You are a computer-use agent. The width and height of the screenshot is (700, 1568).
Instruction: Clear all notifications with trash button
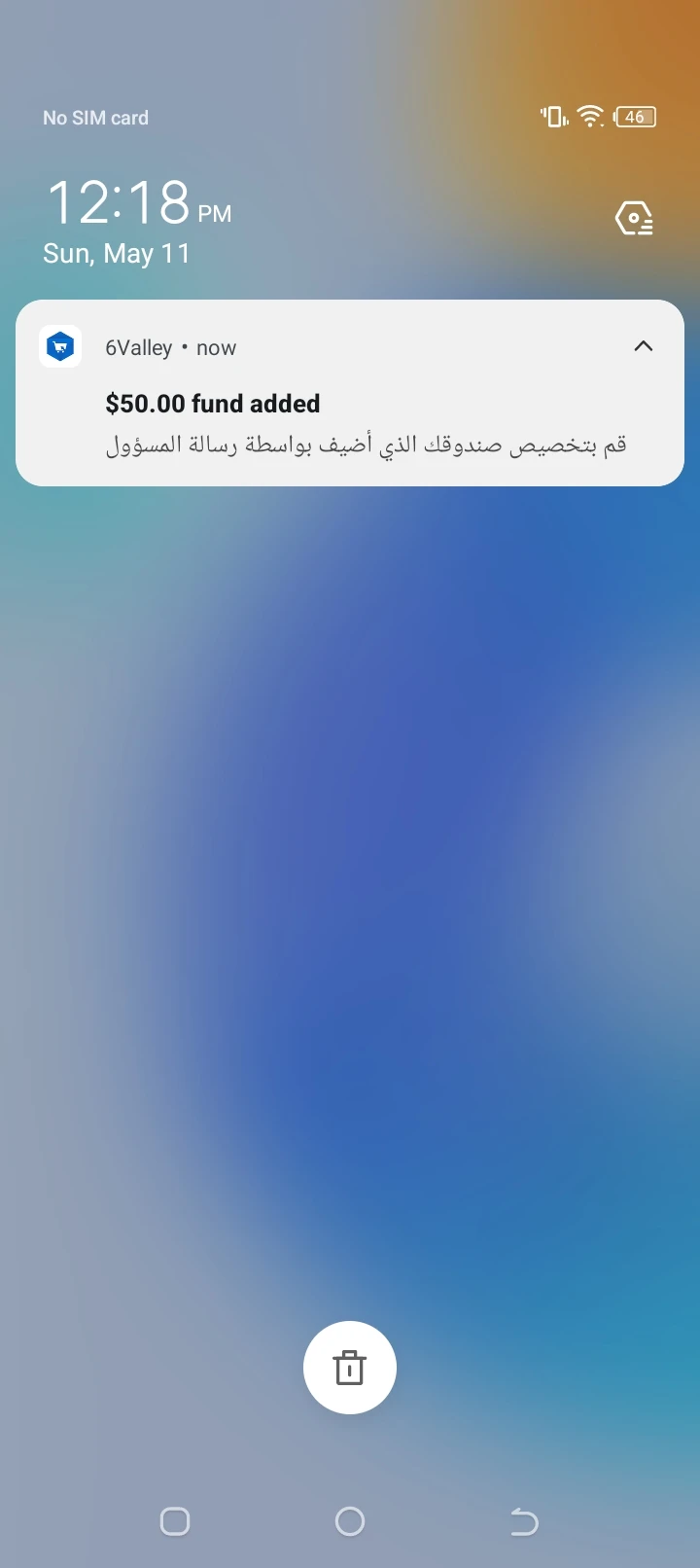point(350,1367)
